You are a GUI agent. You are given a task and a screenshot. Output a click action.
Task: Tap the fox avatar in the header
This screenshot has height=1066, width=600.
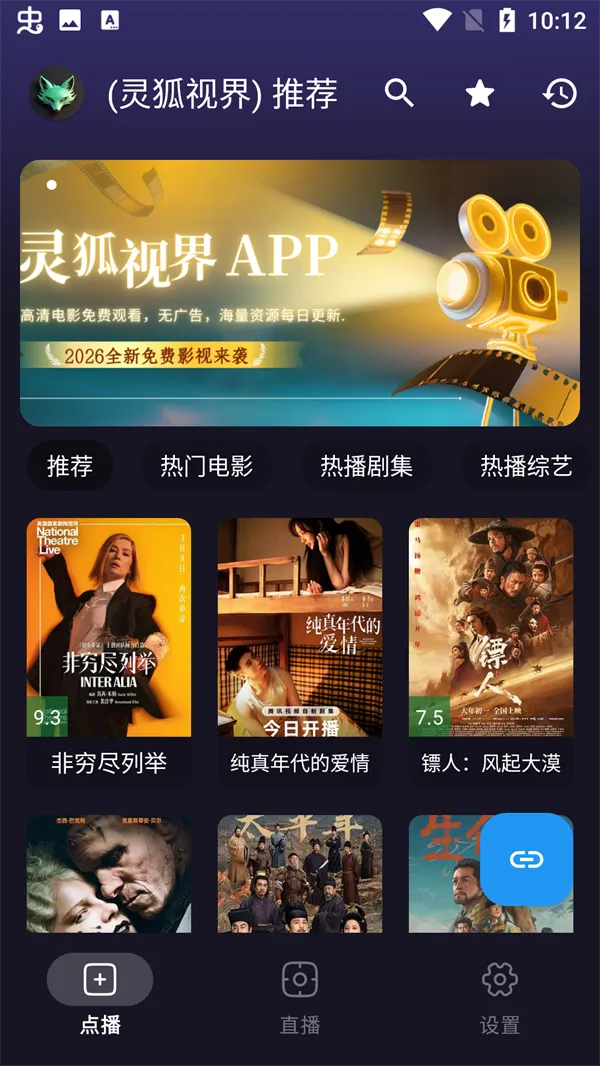tap(56, 93)
